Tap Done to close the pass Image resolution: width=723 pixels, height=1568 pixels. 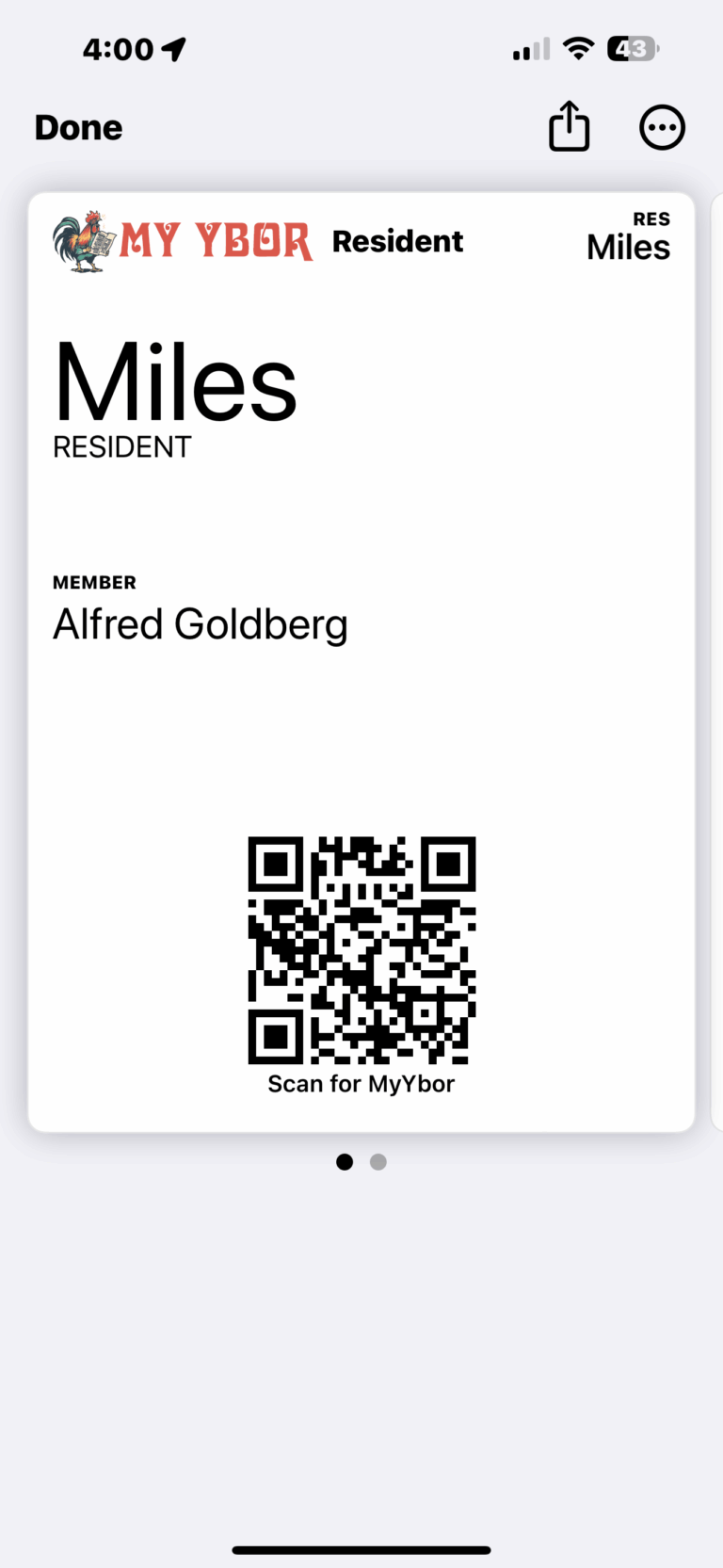click(79, 128)
